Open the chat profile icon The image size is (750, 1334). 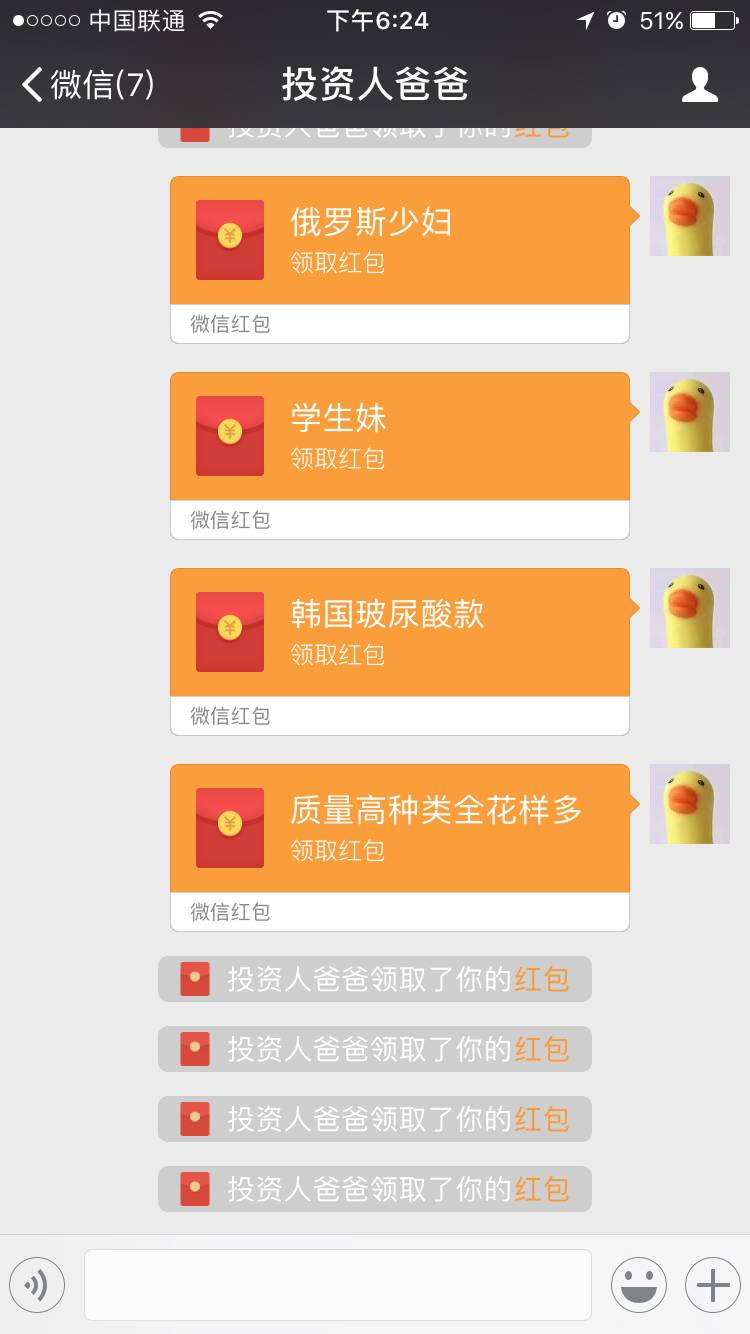tap(699, 85)
